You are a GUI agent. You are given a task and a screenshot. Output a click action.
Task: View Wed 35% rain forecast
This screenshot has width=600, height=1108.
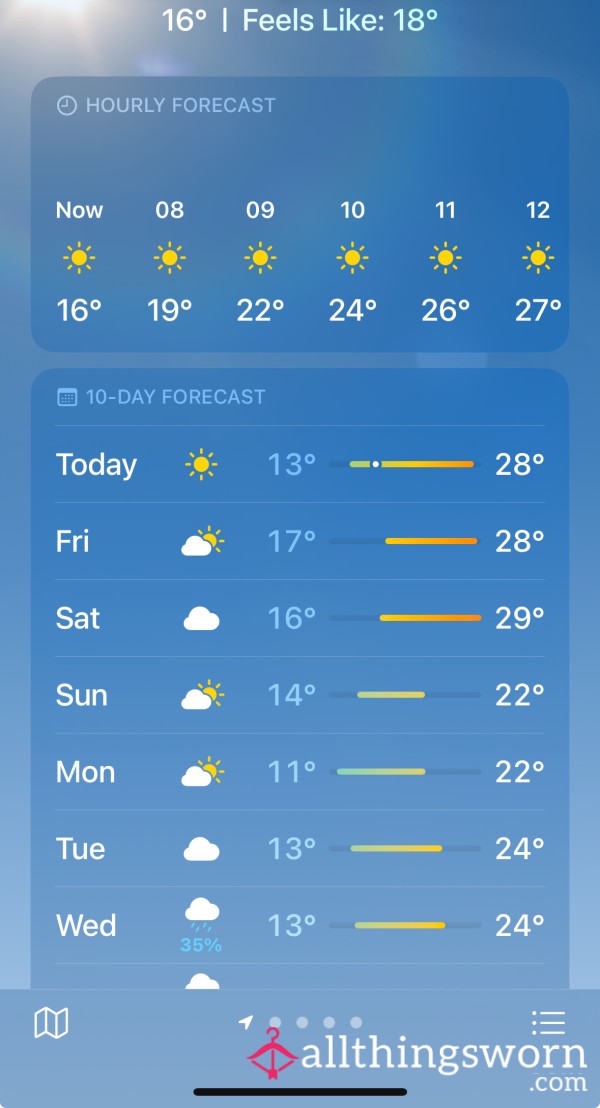300,926
